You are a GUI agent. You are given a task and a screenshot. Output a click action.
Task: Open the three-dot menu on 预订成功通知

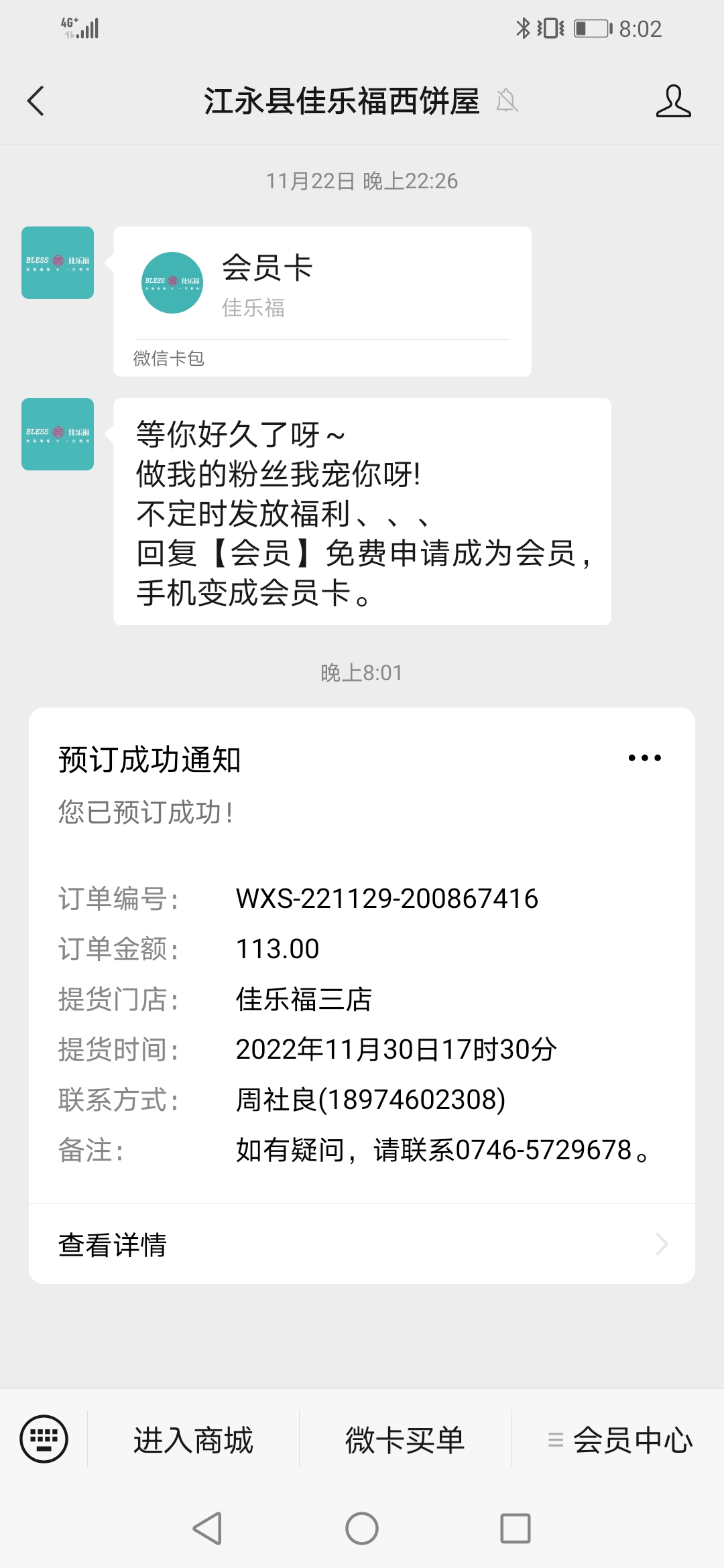(644, 758)
